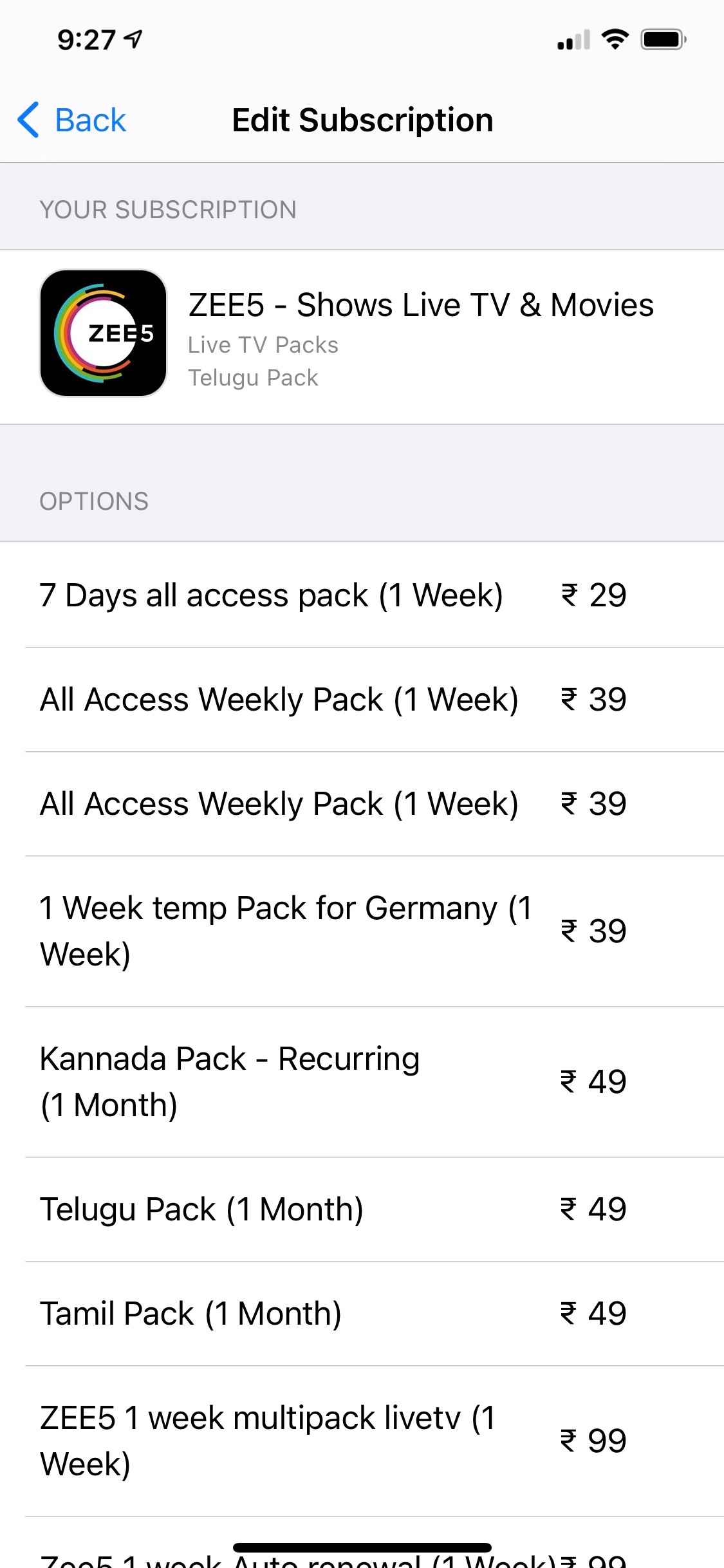Viewport: 724px width, 1568px height.
Task: Select the 7 Days all access pack option
Action: [x=362, y=595]
